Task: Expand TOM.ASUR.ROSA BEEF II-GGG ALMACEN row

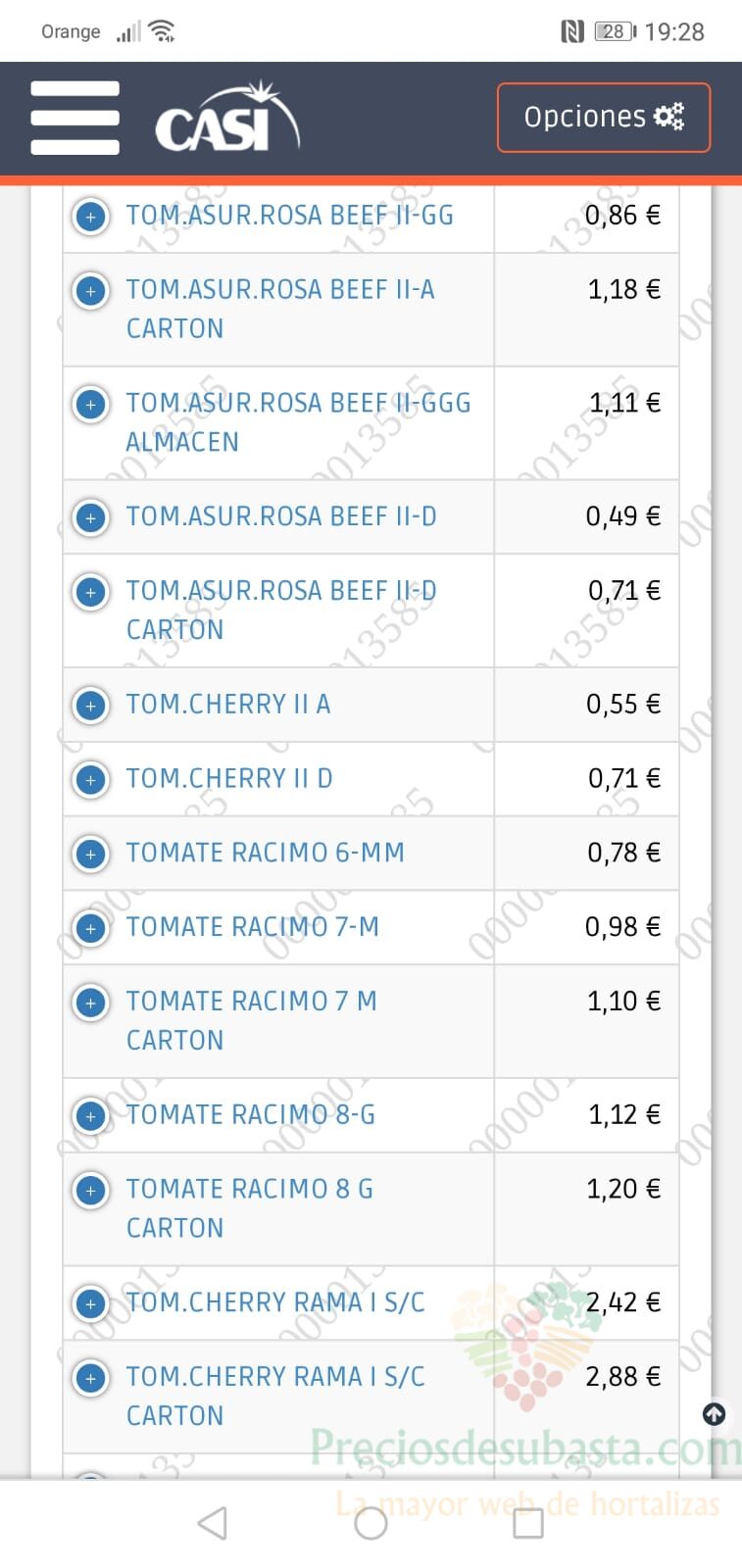Action: [91, 404]
